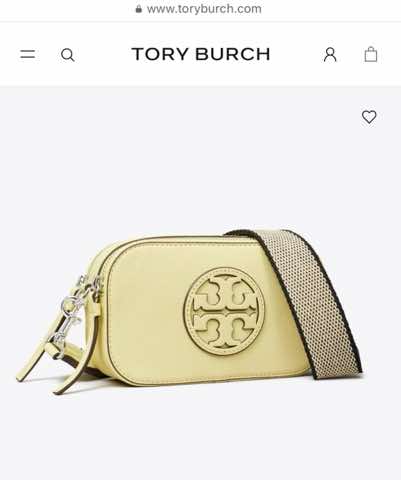The width and height of the screenshot is (401, 480).
Task: Open the shopping bag
Action: pyautogui.click(x=371, y=54)
